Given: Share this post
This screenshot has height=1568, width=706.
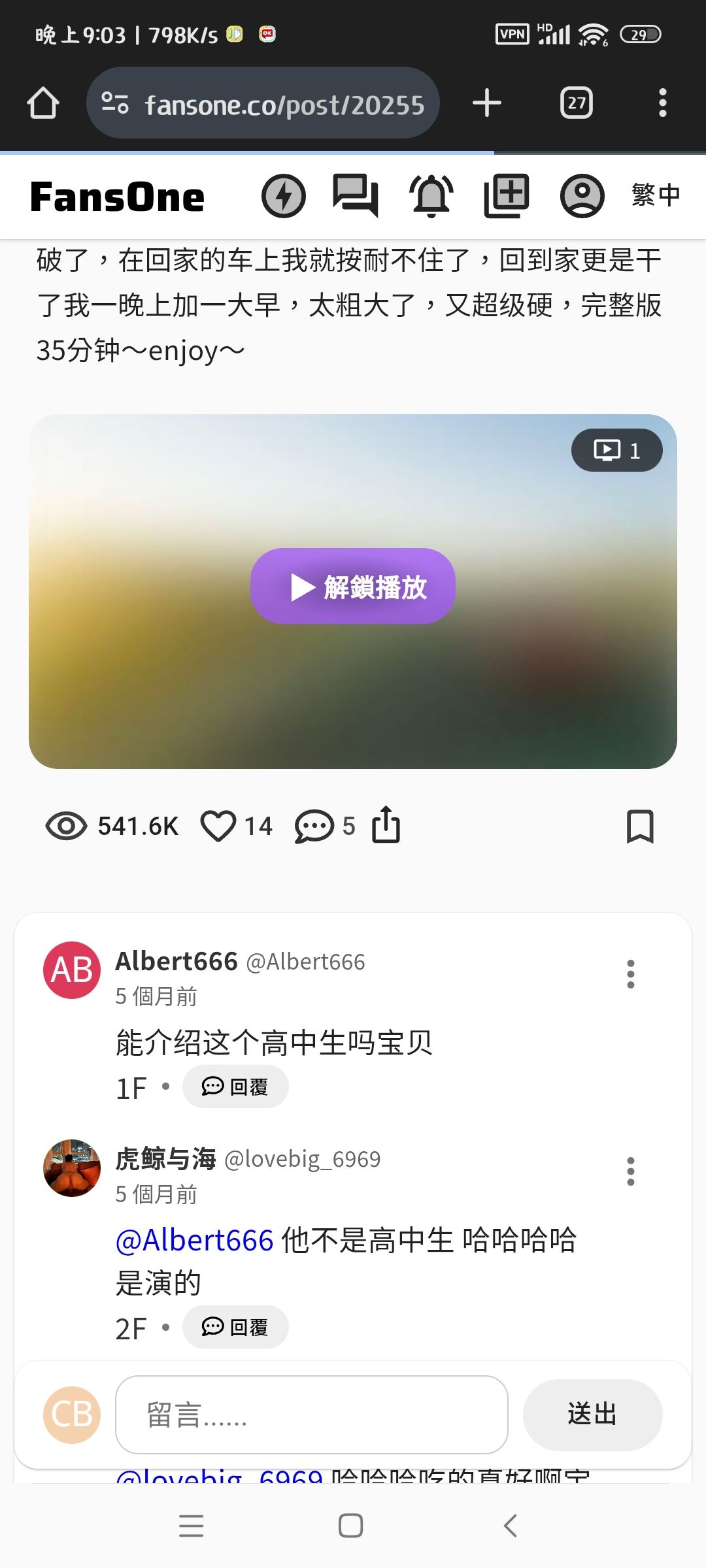Looking at the screenshot, I should tap(386, 825).
